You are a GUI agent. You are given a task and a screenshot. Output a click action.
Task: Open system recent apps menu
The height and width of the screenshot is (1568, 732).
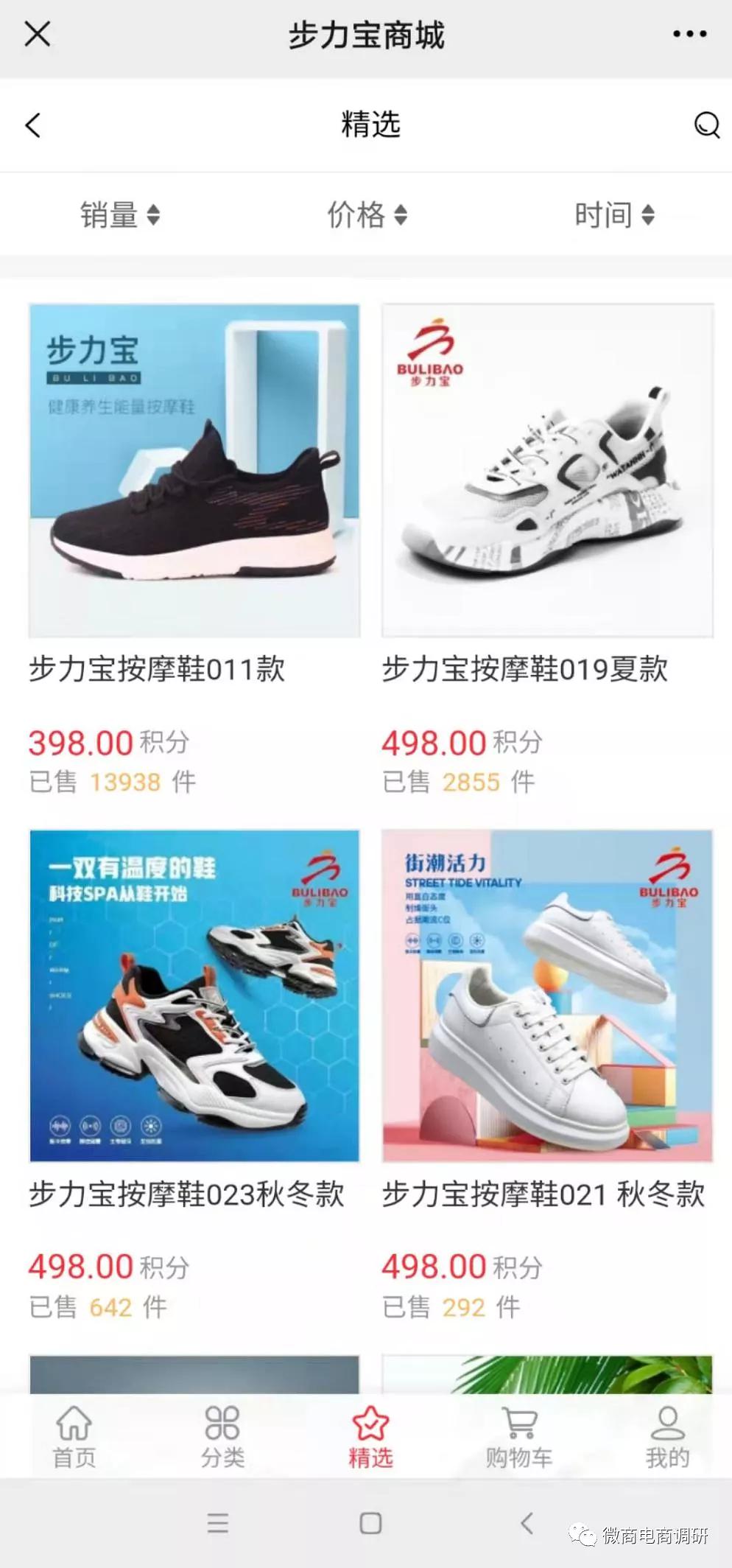point(218,1523)
